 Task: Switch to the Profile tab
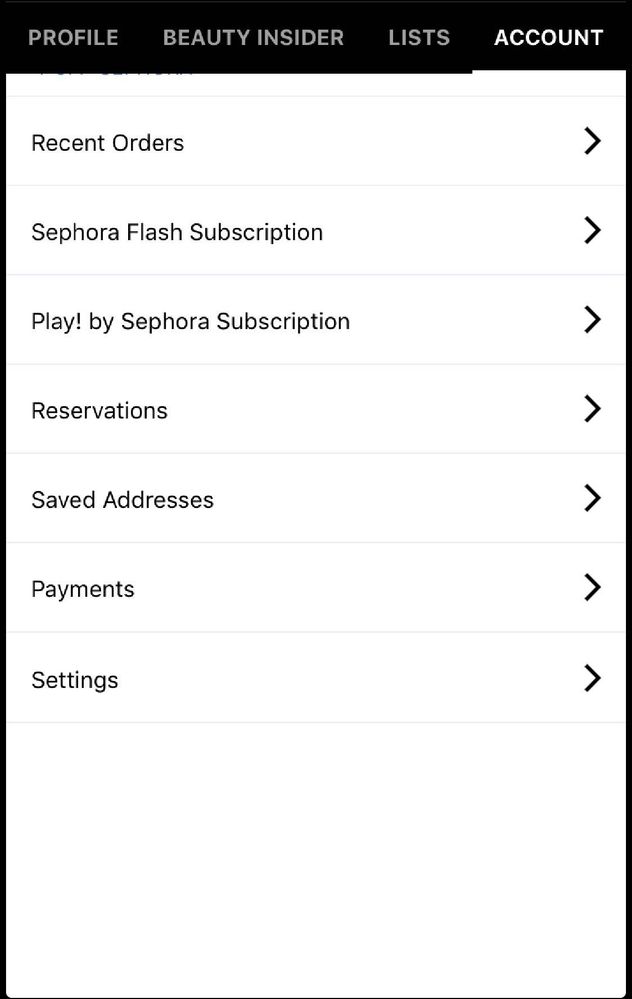click(73, 38)
